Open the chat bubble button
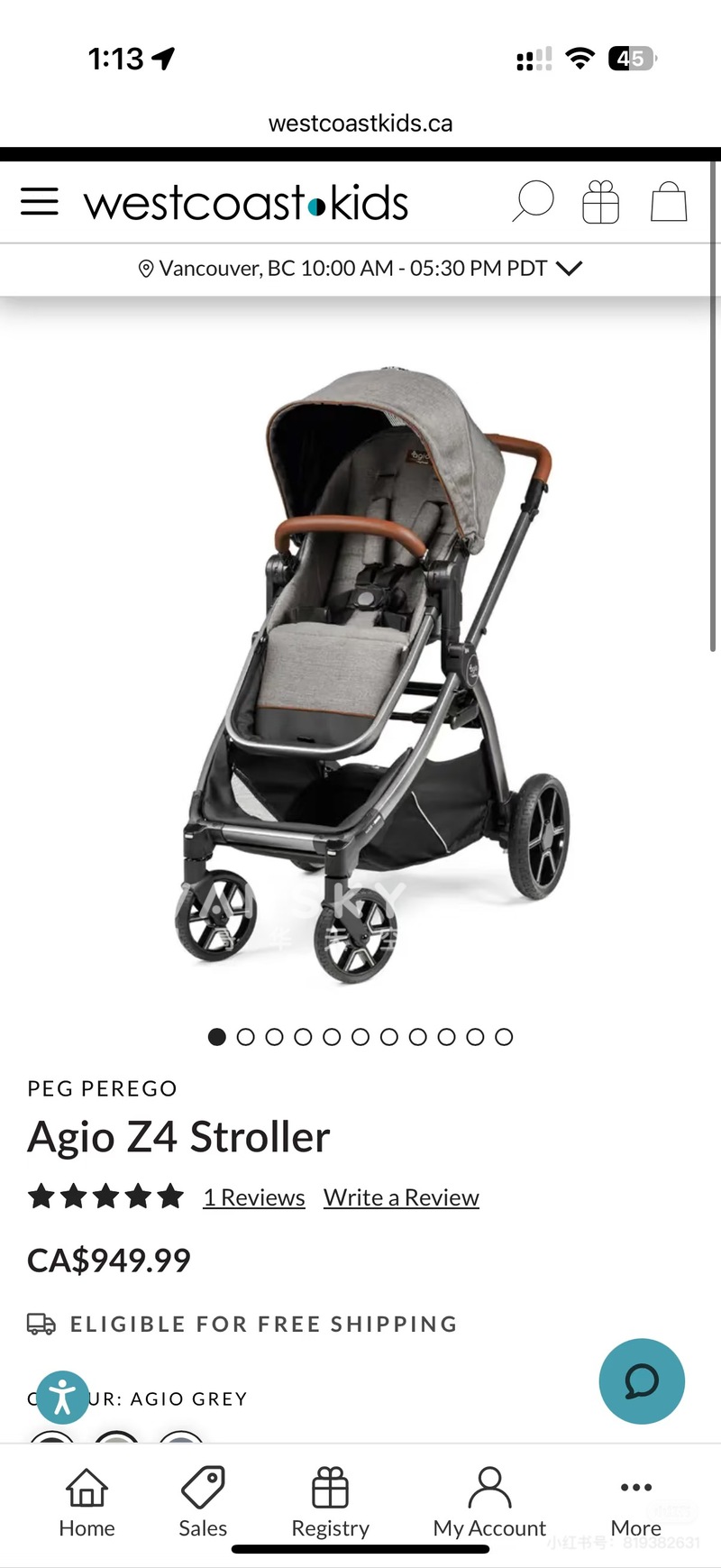 [642, 1381]
